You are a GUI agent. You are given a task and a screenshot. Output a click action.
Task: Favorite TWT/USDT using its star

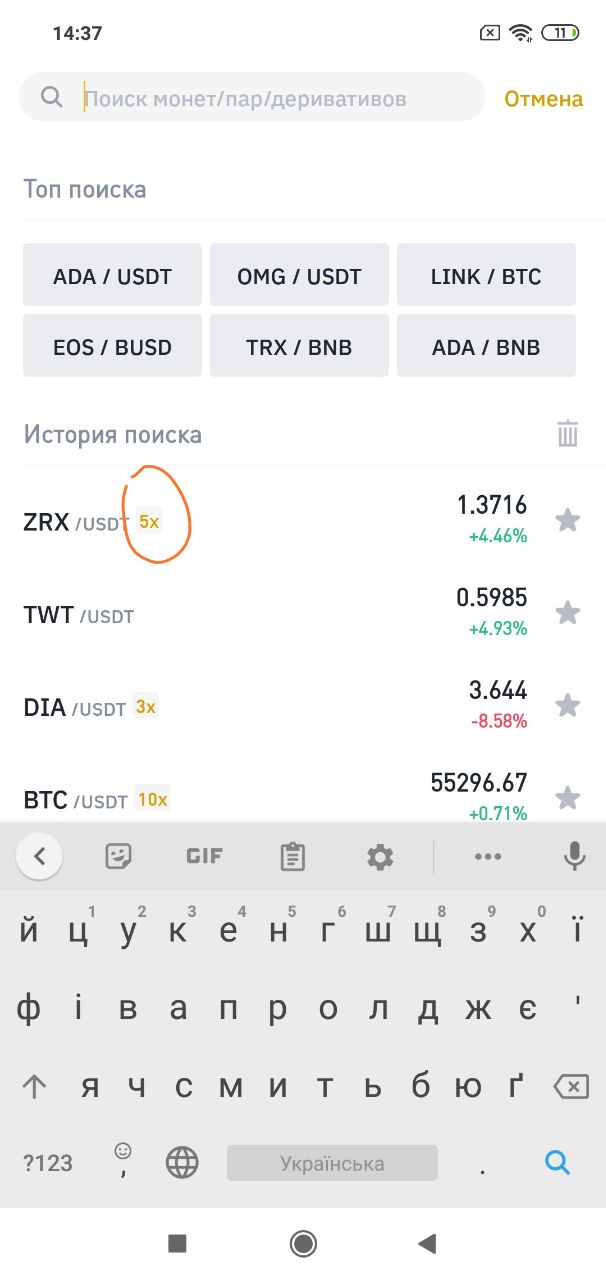point(567,613)
